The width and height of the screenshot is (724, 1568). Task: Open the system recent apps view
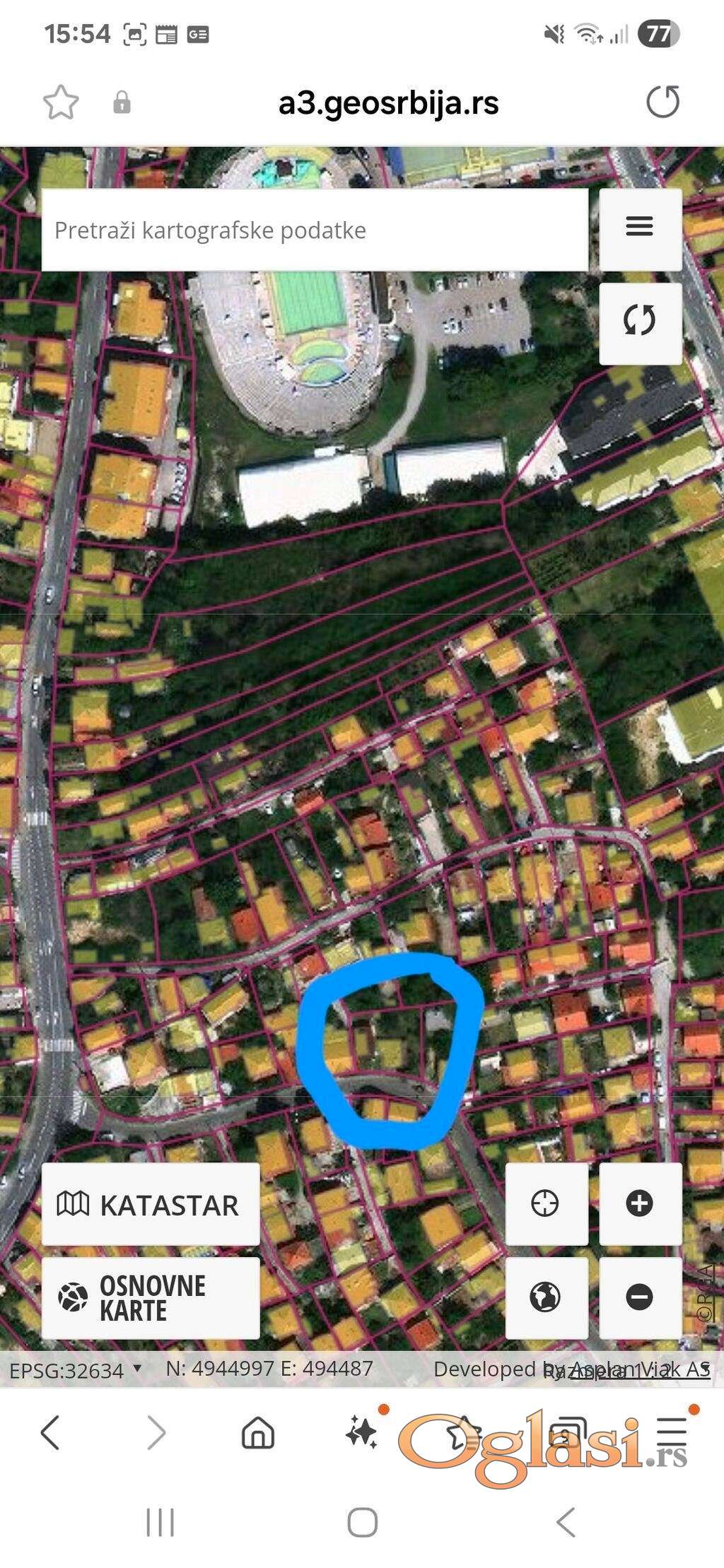pyautogui.click(x=160, y=1522)
